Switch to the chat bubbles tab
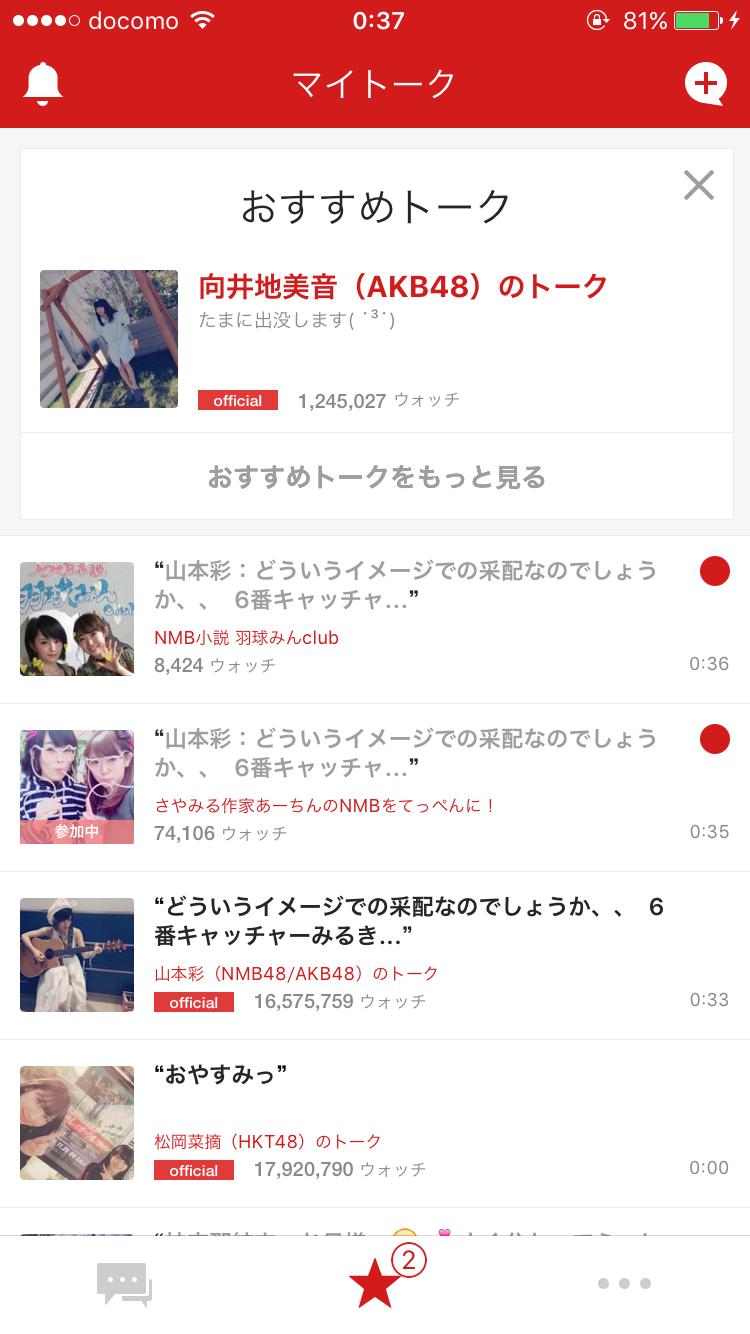 (124, 1284)
